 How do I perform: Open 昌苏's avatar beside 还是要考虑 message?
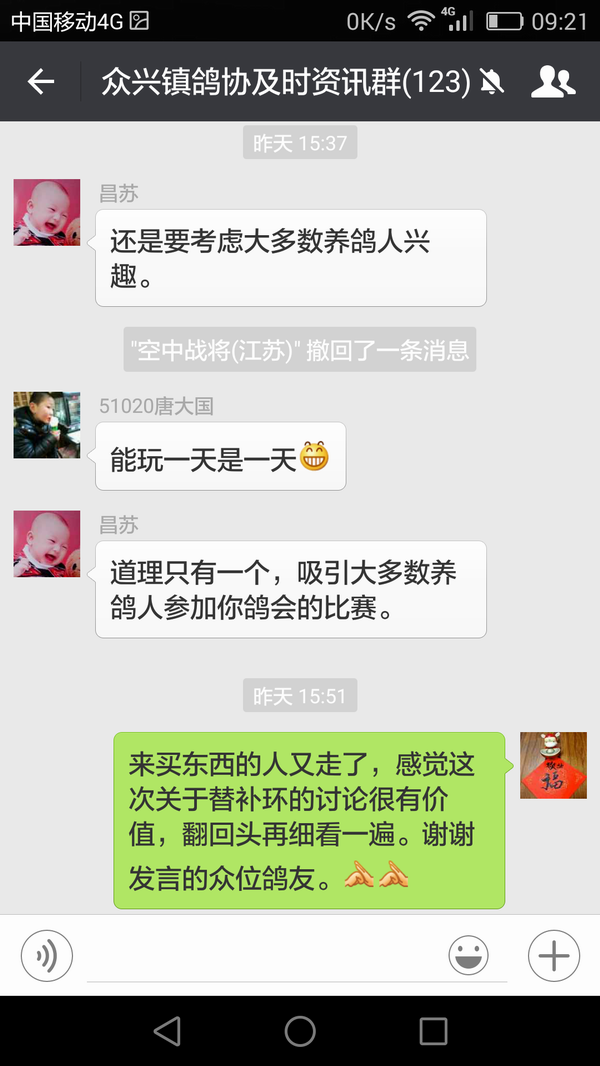point(47,213)
